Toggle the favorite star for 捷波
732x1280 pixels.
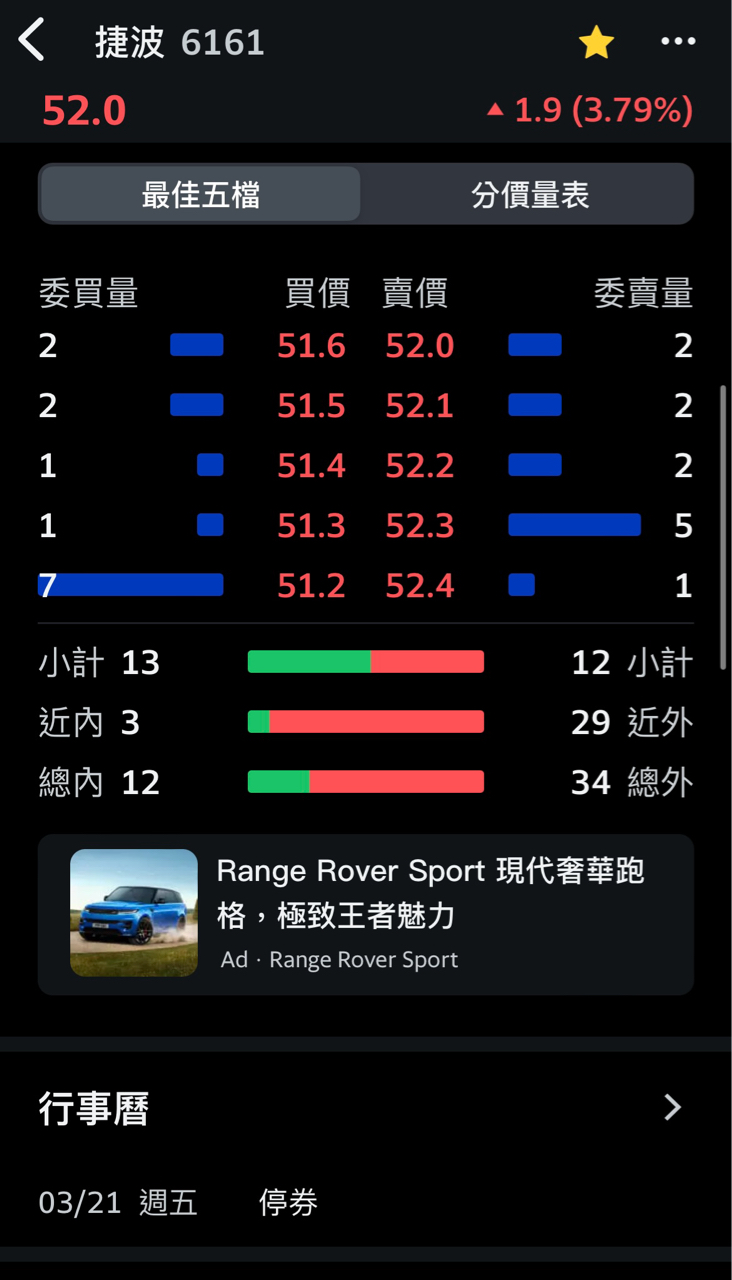coord(596,42)
